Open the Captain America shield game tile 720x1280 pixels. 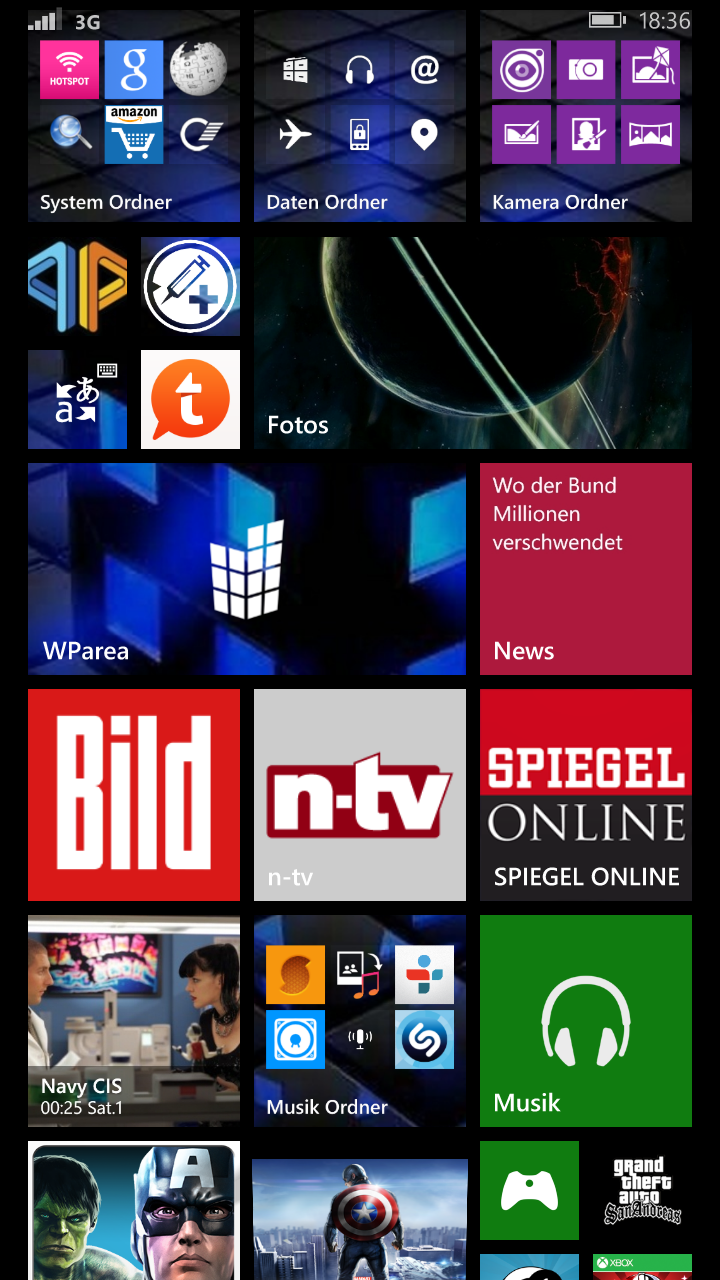click(360, 1219)
